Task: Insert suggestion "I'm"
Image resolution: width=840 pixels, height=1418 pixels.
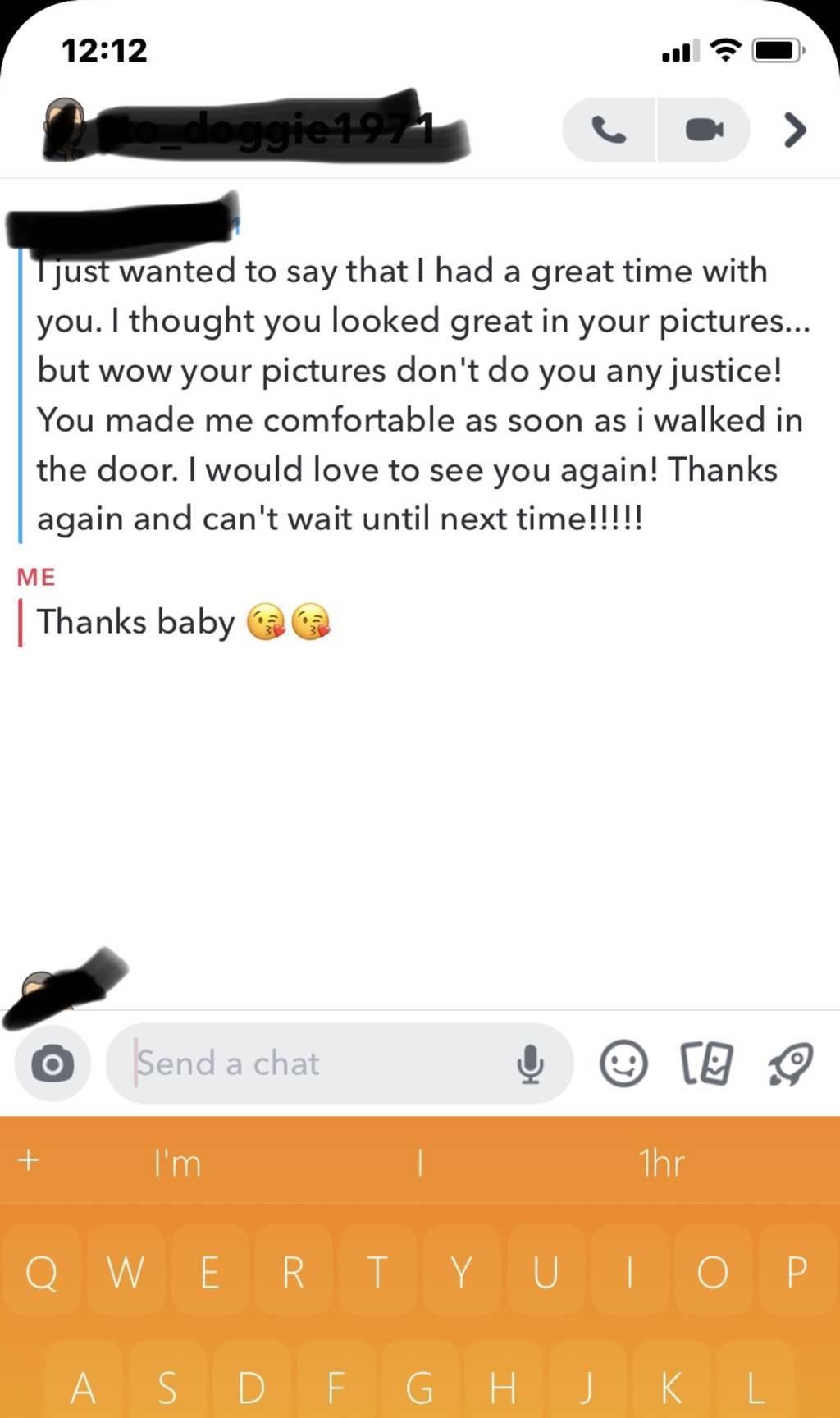Action: (177, 1163)
